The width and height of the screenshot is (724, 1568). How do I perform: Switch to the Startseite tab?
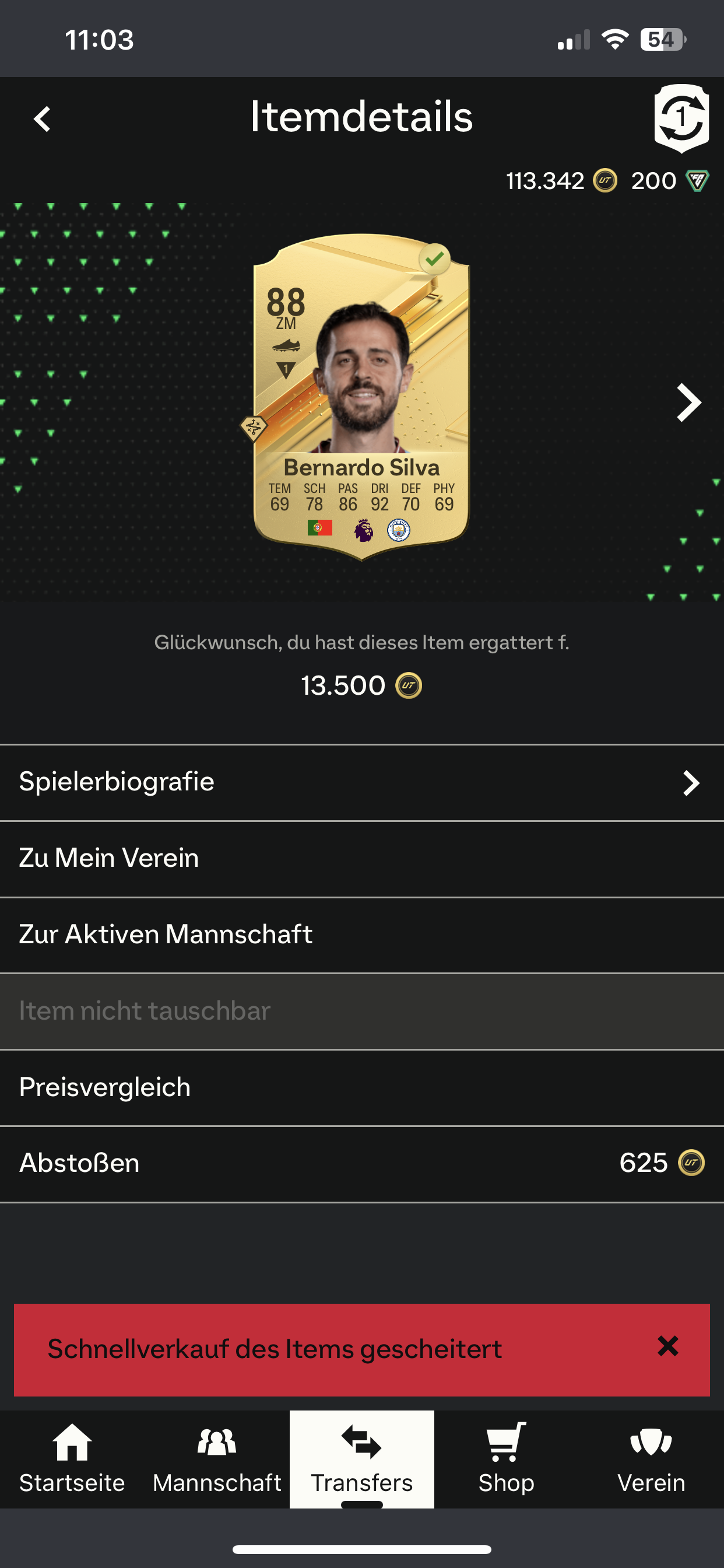72,1459
